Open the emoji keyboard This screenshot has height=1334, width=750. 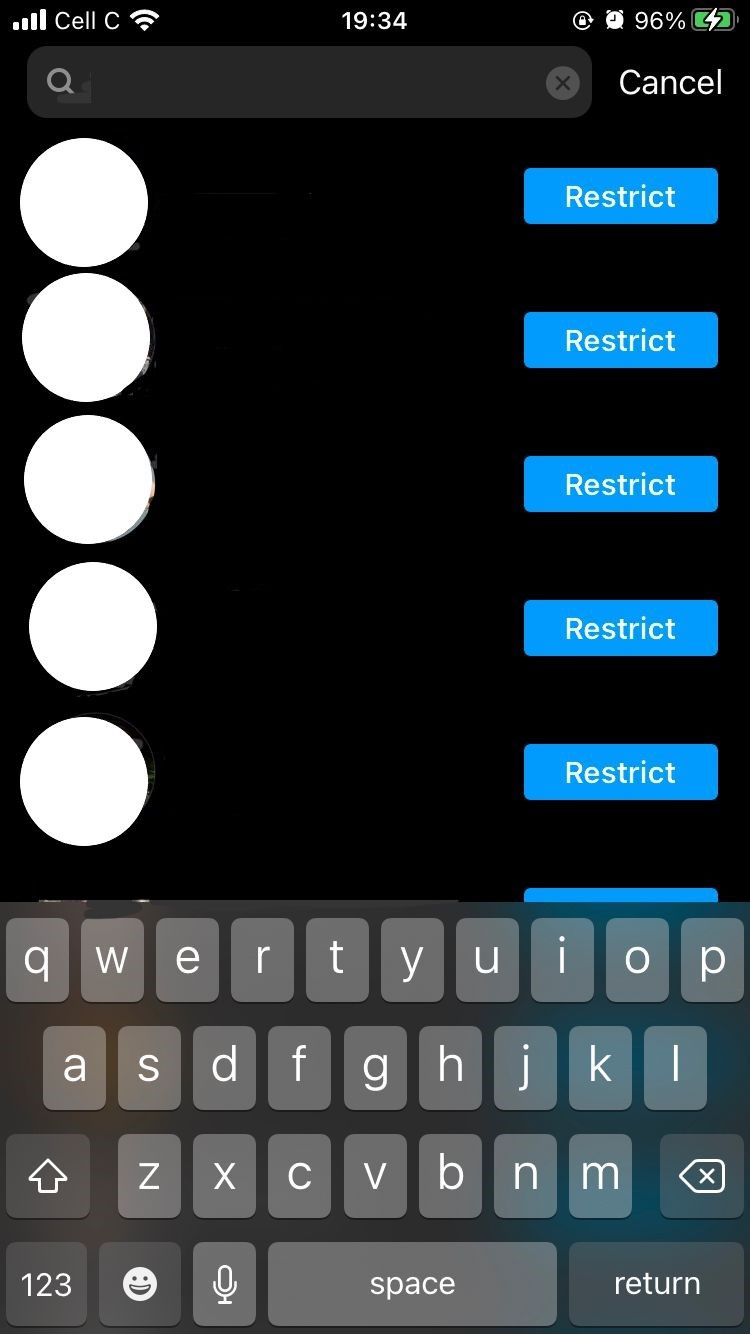[140, 1284]
